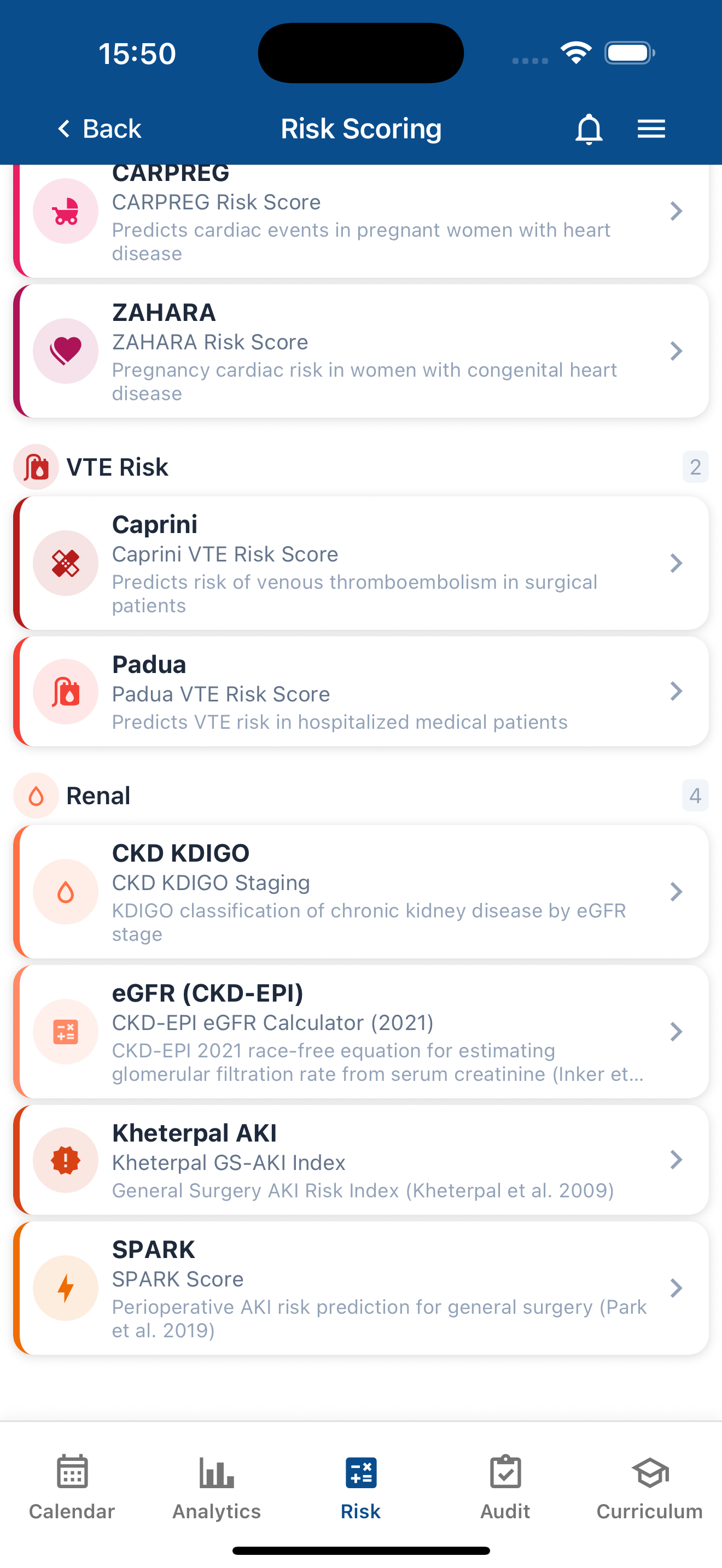This screenshot has width=722, height=1568.
Task: Open the hamburger menu
Action: click(651, 128)
